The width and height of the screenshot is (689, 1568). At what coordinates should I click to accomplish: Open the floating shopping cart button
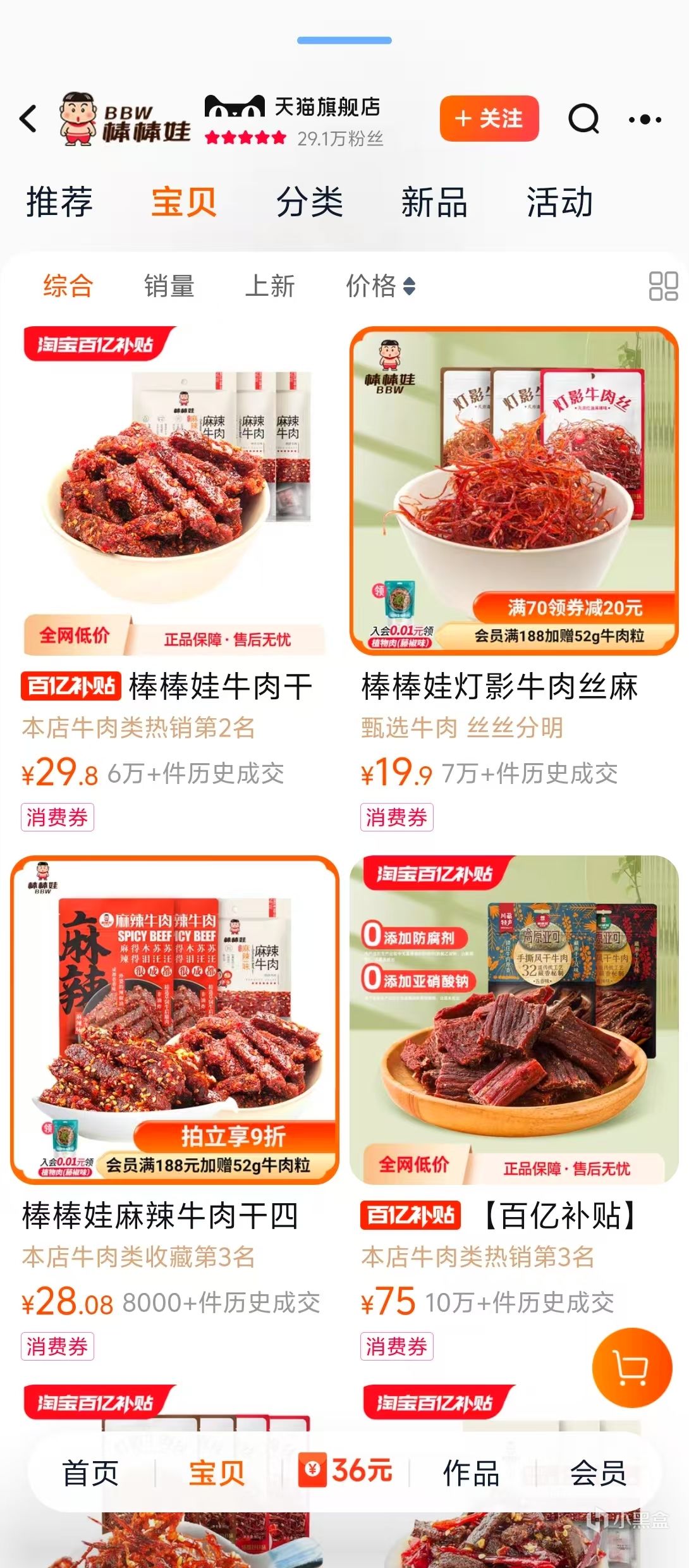click(631, 1368)
